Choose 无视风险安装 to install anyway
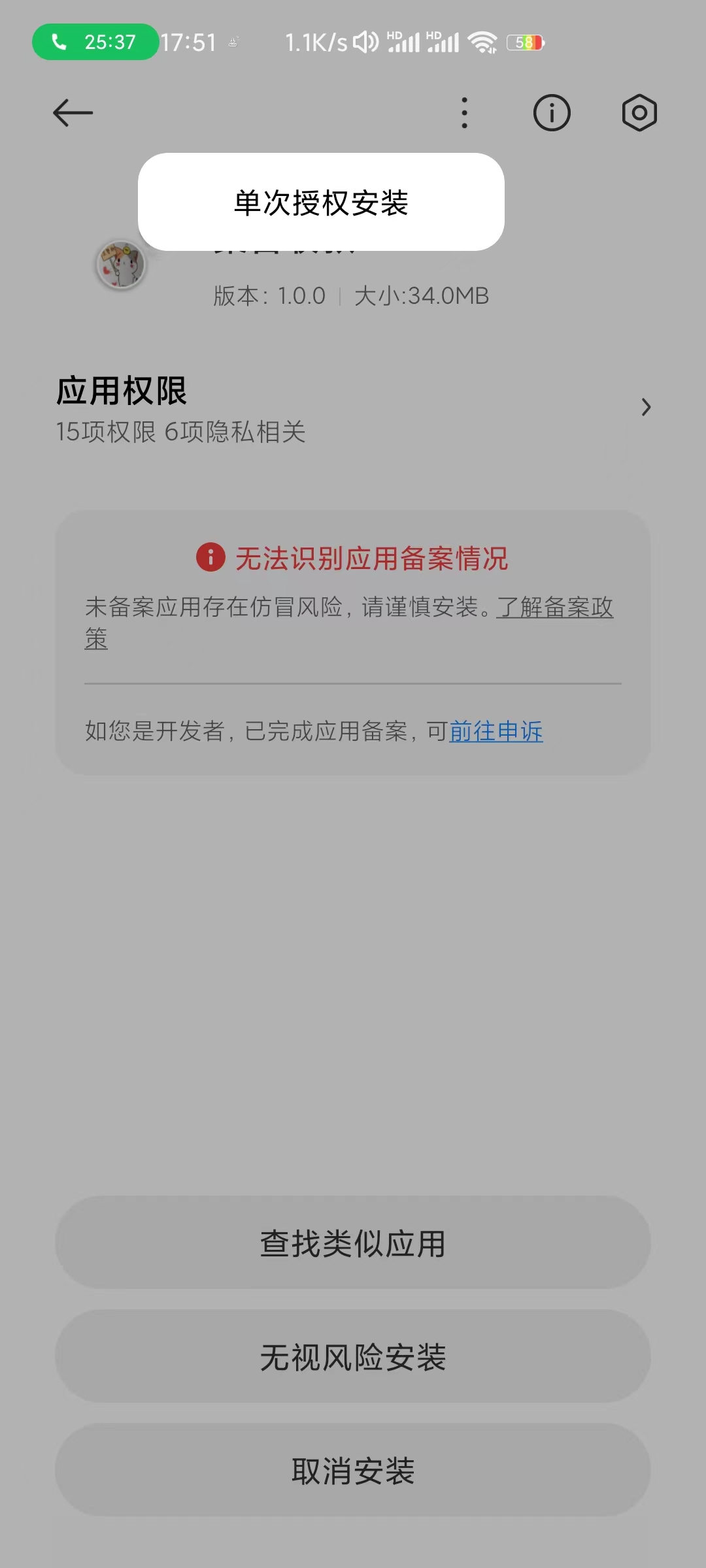The width and height of the screenshot is (706, 1568). [353, 1357]
